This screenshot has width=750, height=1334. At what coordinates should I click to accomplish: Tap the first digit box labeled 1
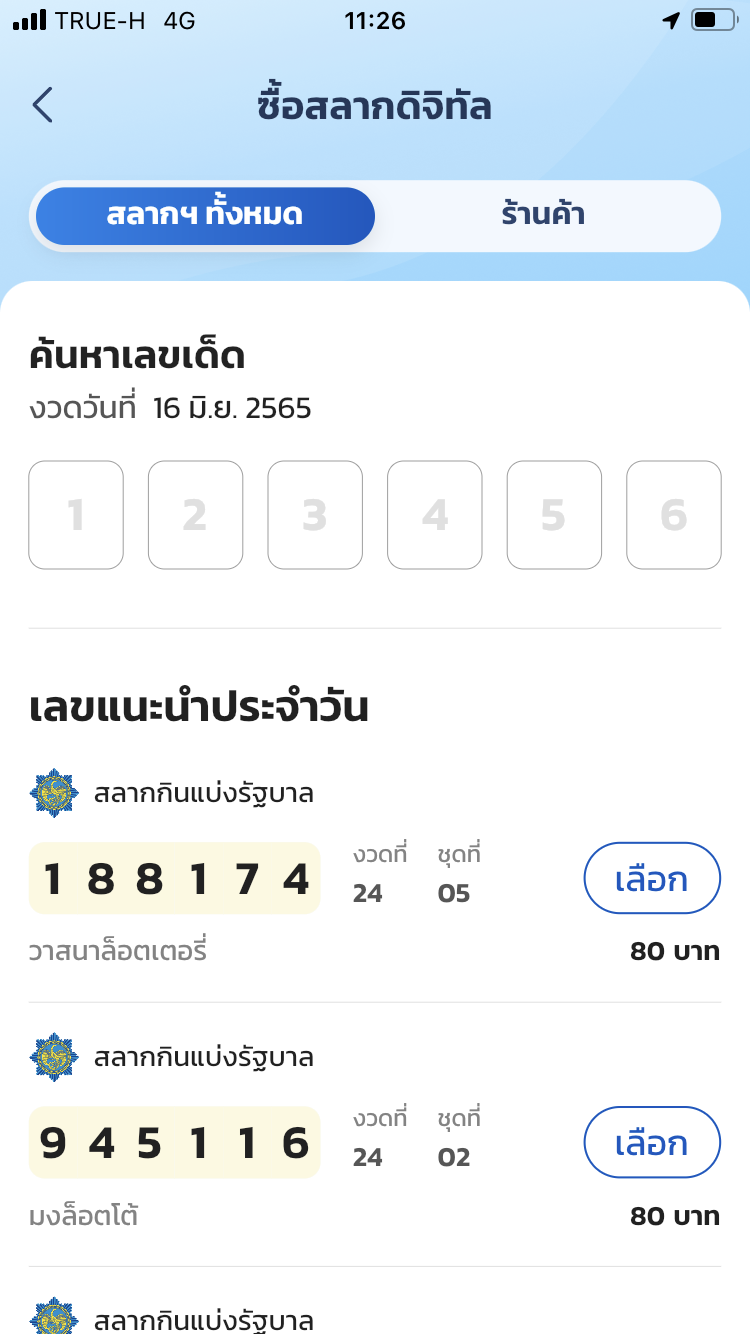click(x=76, y=515)
